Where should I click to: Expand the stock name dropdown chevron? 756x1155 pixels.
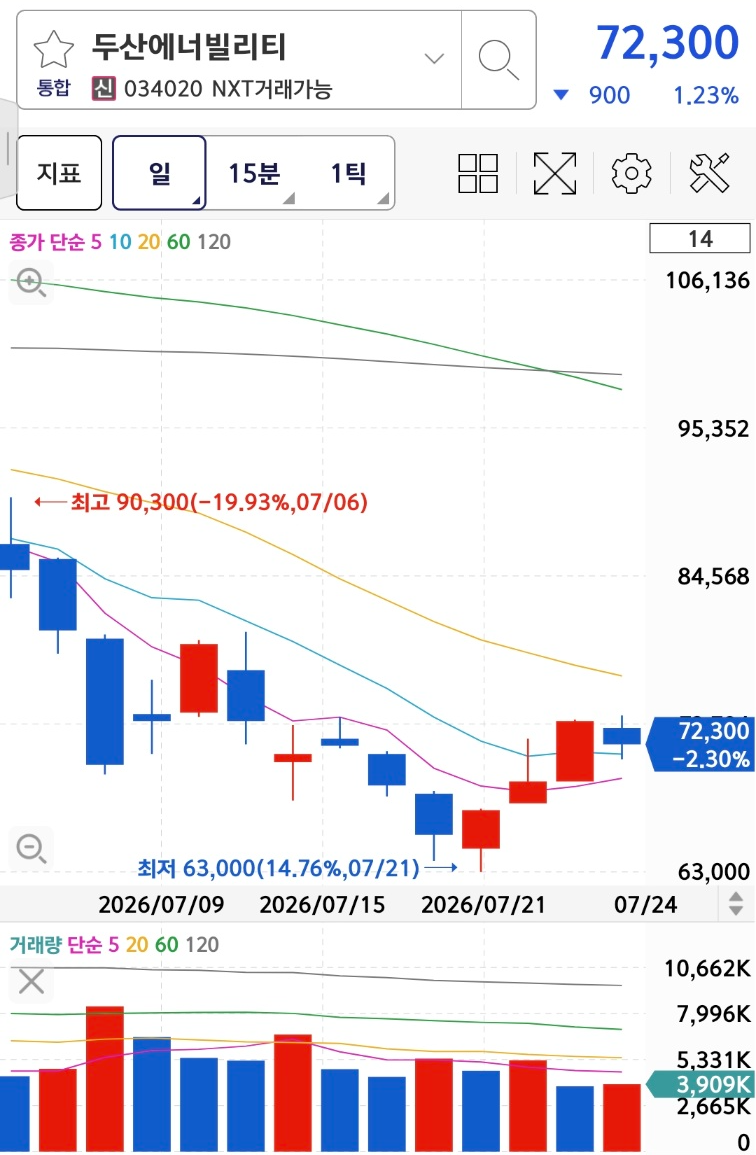tap(435, 58)
